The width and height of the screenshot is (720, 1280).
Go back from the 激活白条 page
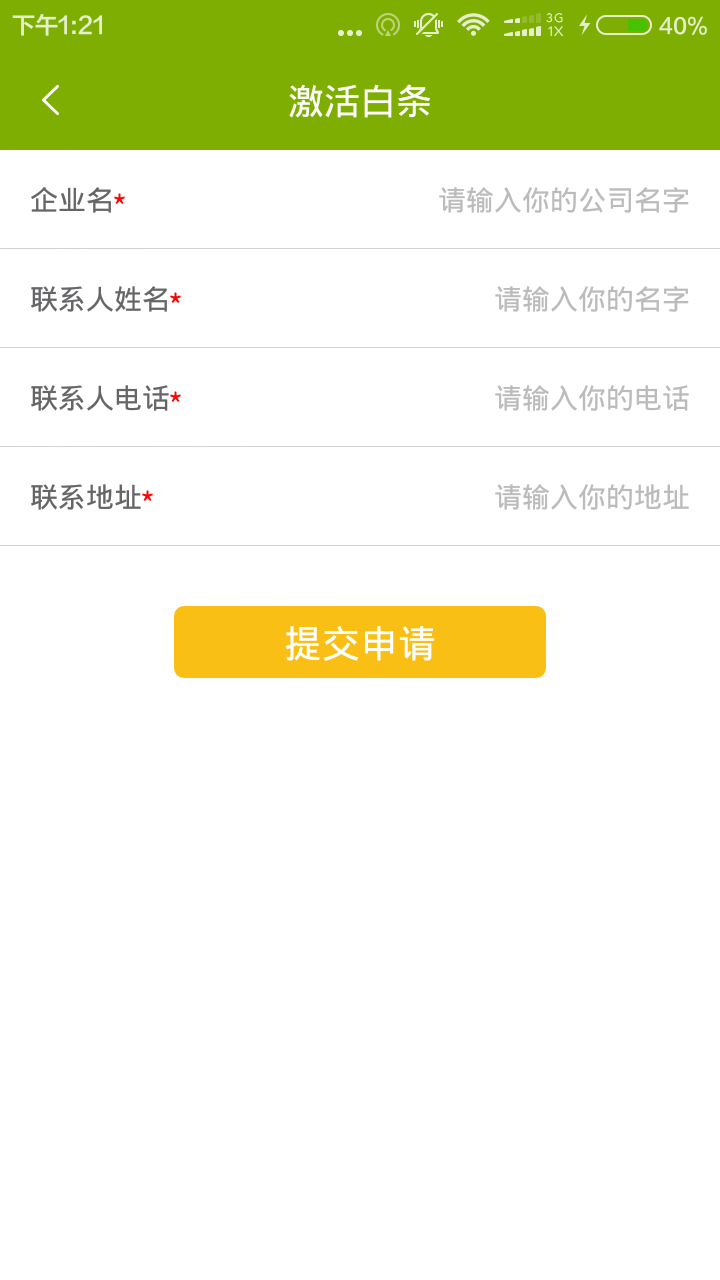51,101
